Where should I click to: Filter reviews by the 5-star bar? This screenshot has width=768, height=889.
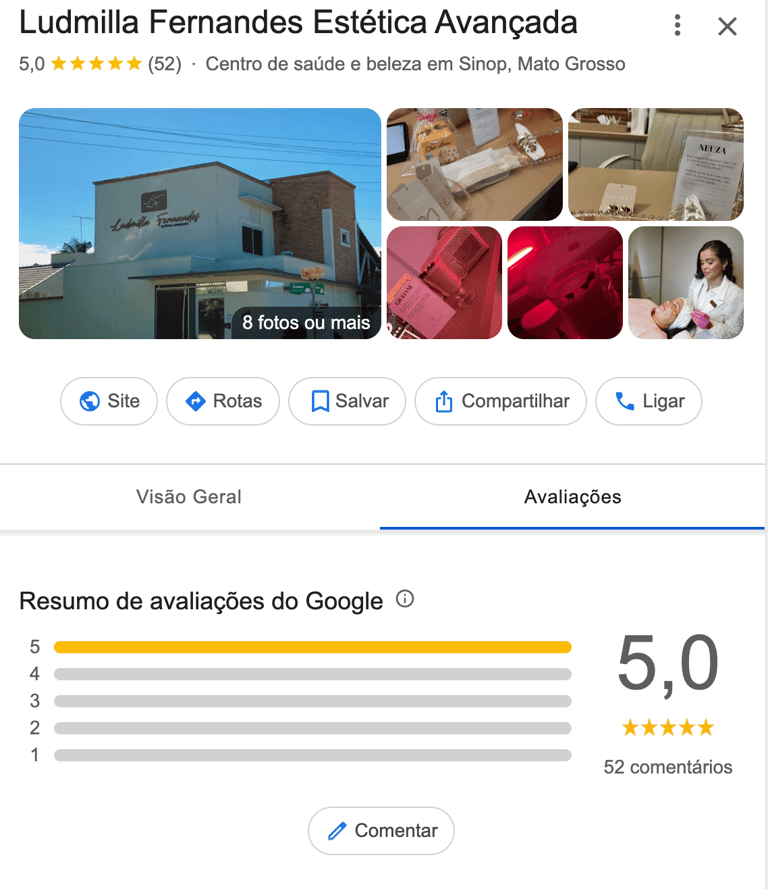[x=312, y=647]
